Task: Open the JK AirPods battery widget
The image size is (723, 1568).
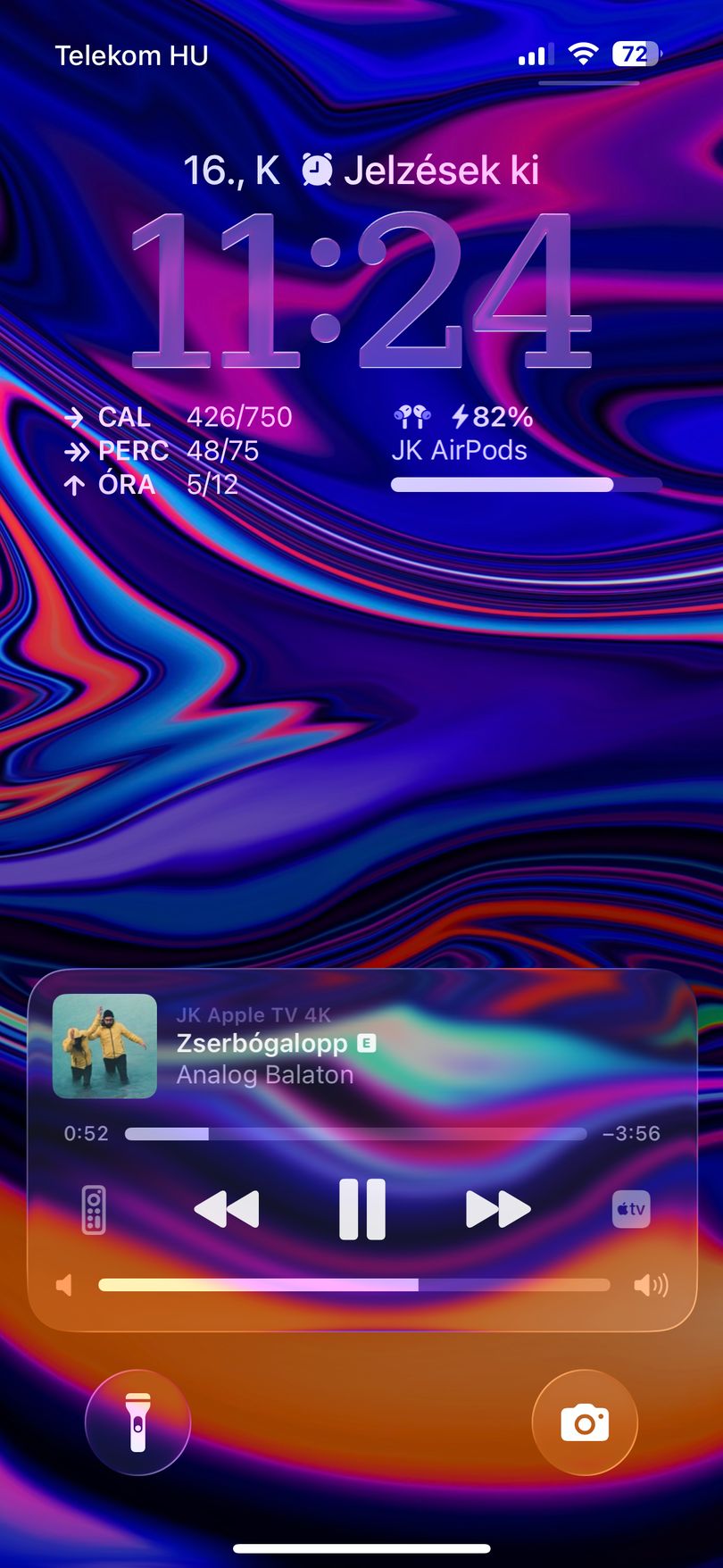Action: (527, 449)
